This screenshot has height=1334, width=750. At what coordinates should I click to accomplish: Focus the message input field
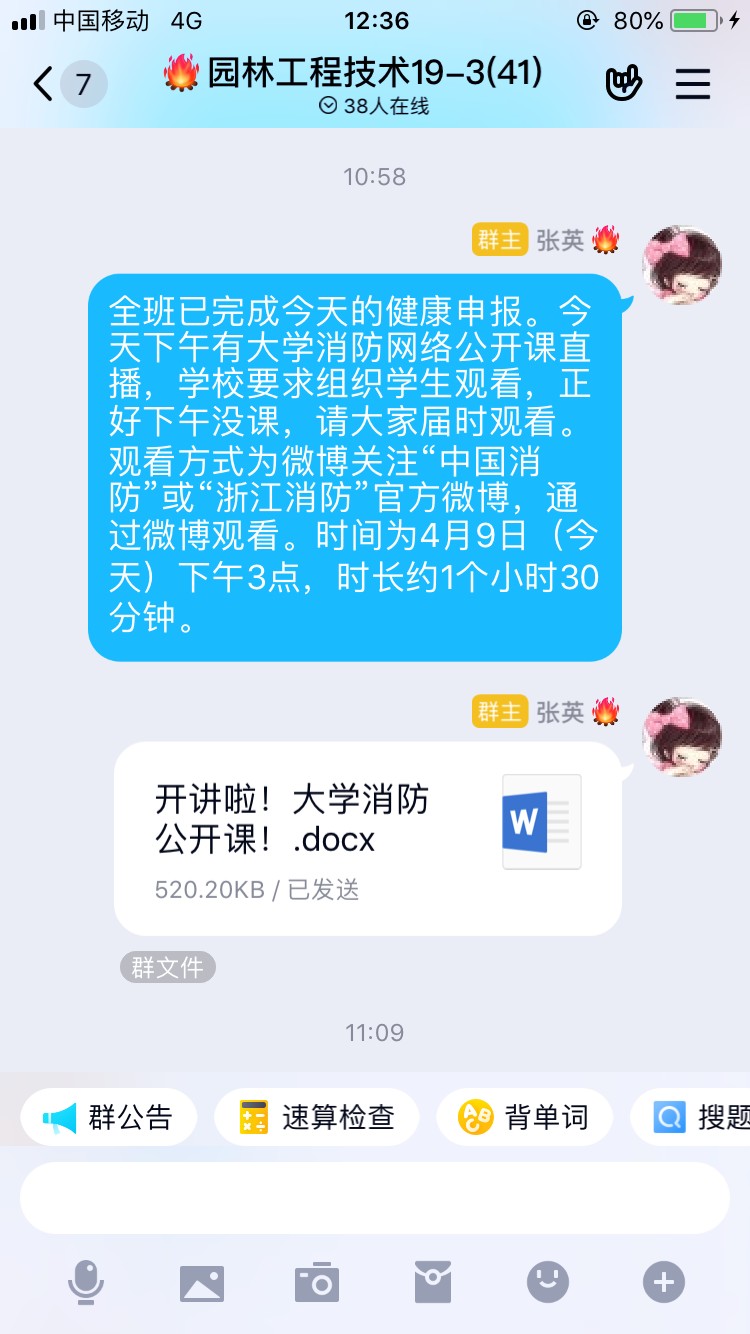tap(375, 1198)
